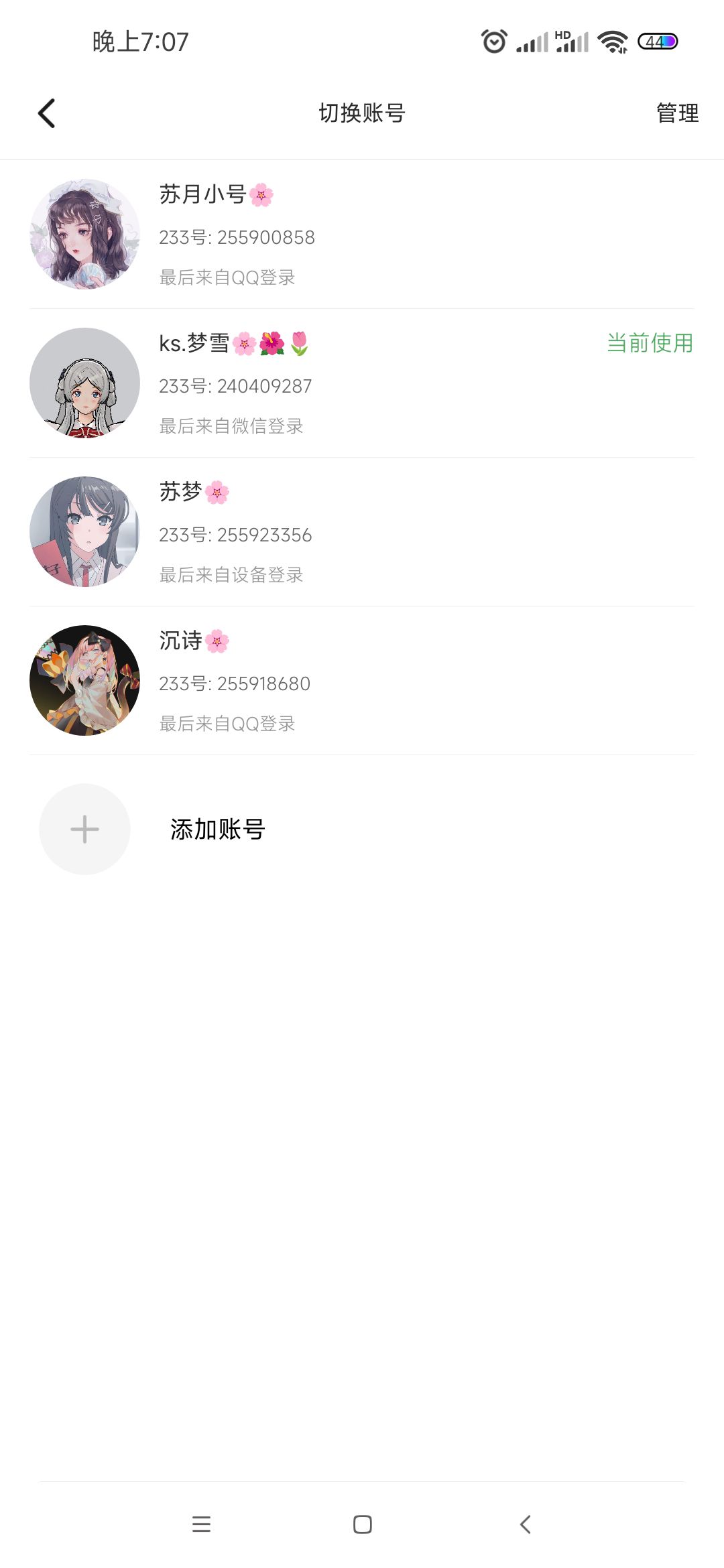724x1568 pixels.
Task: Go to the home screen
Action: tap(362, 1524)
